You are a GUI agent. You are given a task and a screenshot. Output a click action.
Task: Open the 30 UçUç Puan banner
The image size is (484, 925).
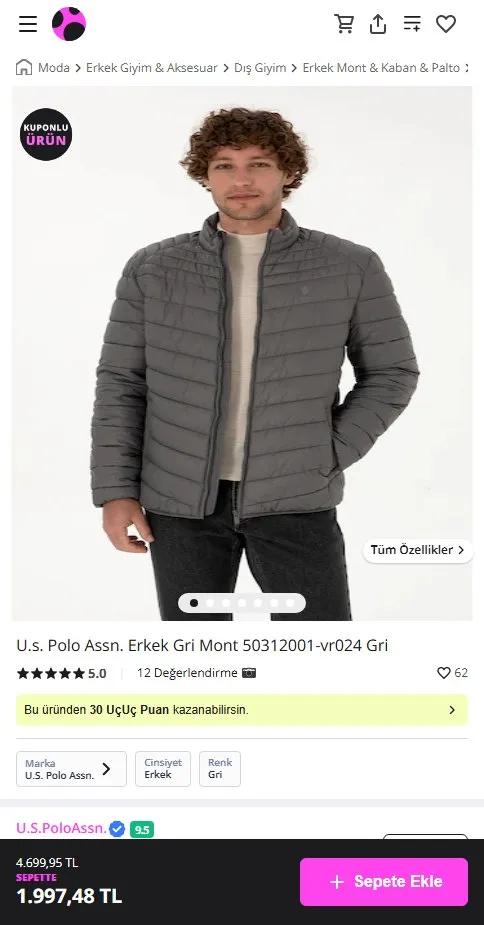[x=242, y=710]
